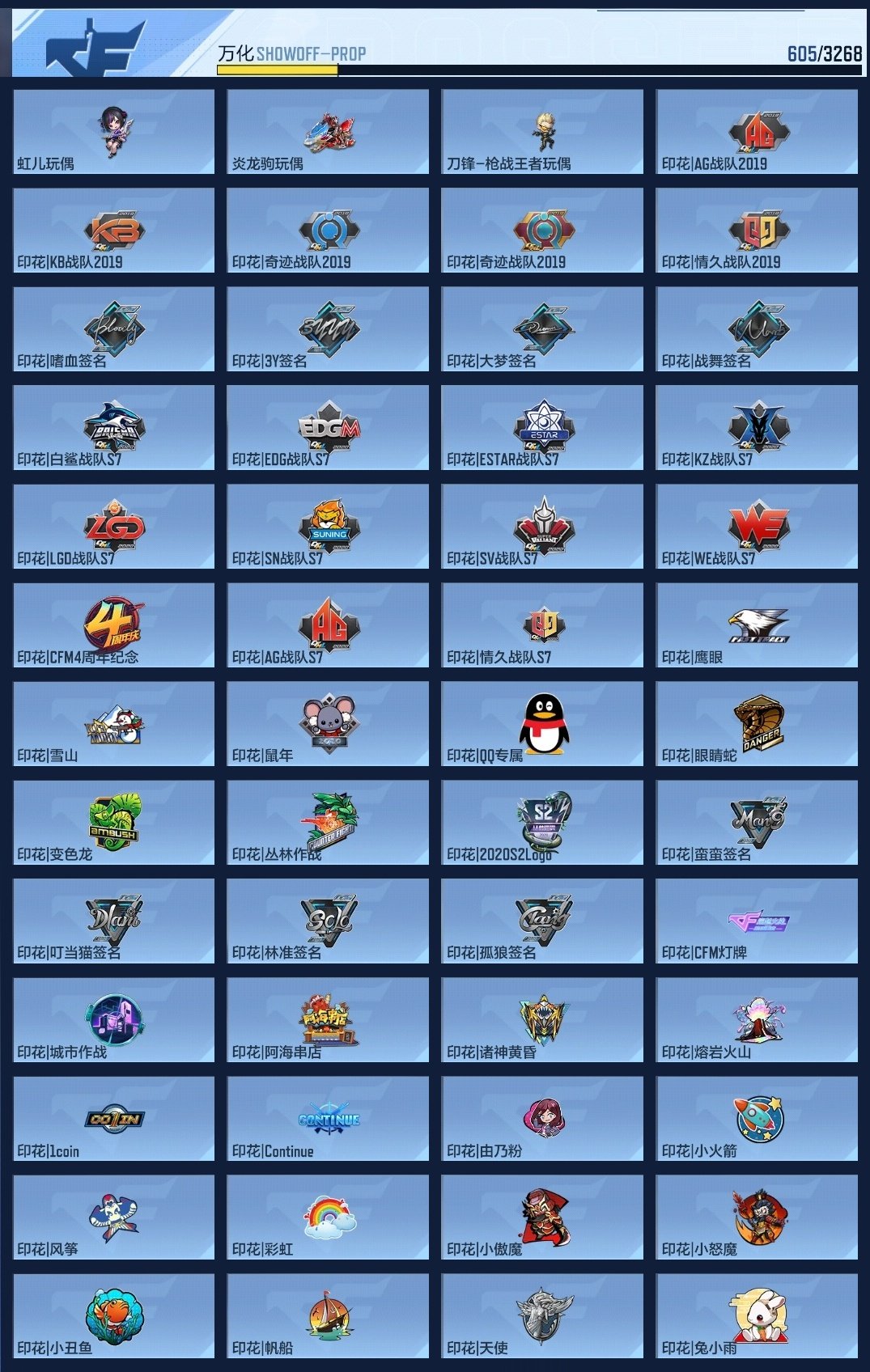The image size is (870, 1372).
Task: View the 印花|AG战队2019 sticker
Action: point(757,131)
